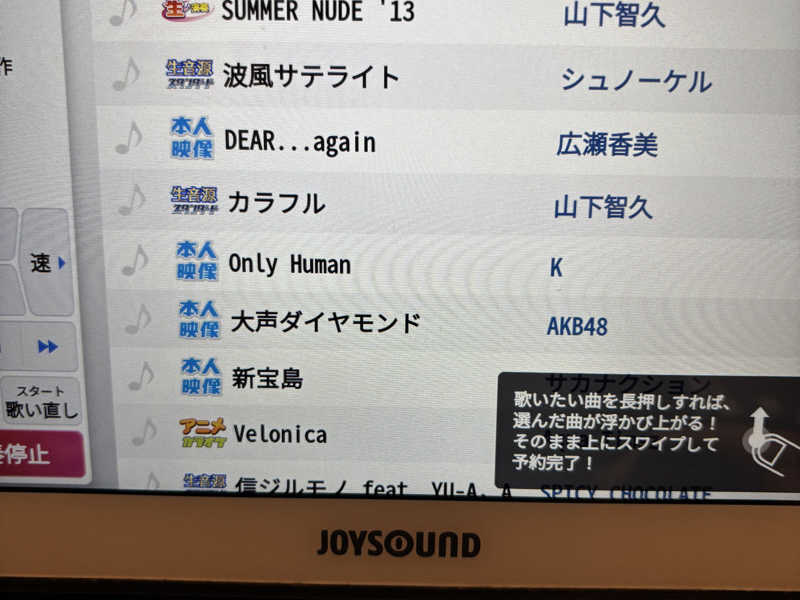Select the song 新宝島
Screen dimensions: 800x600
coord(267,379)
